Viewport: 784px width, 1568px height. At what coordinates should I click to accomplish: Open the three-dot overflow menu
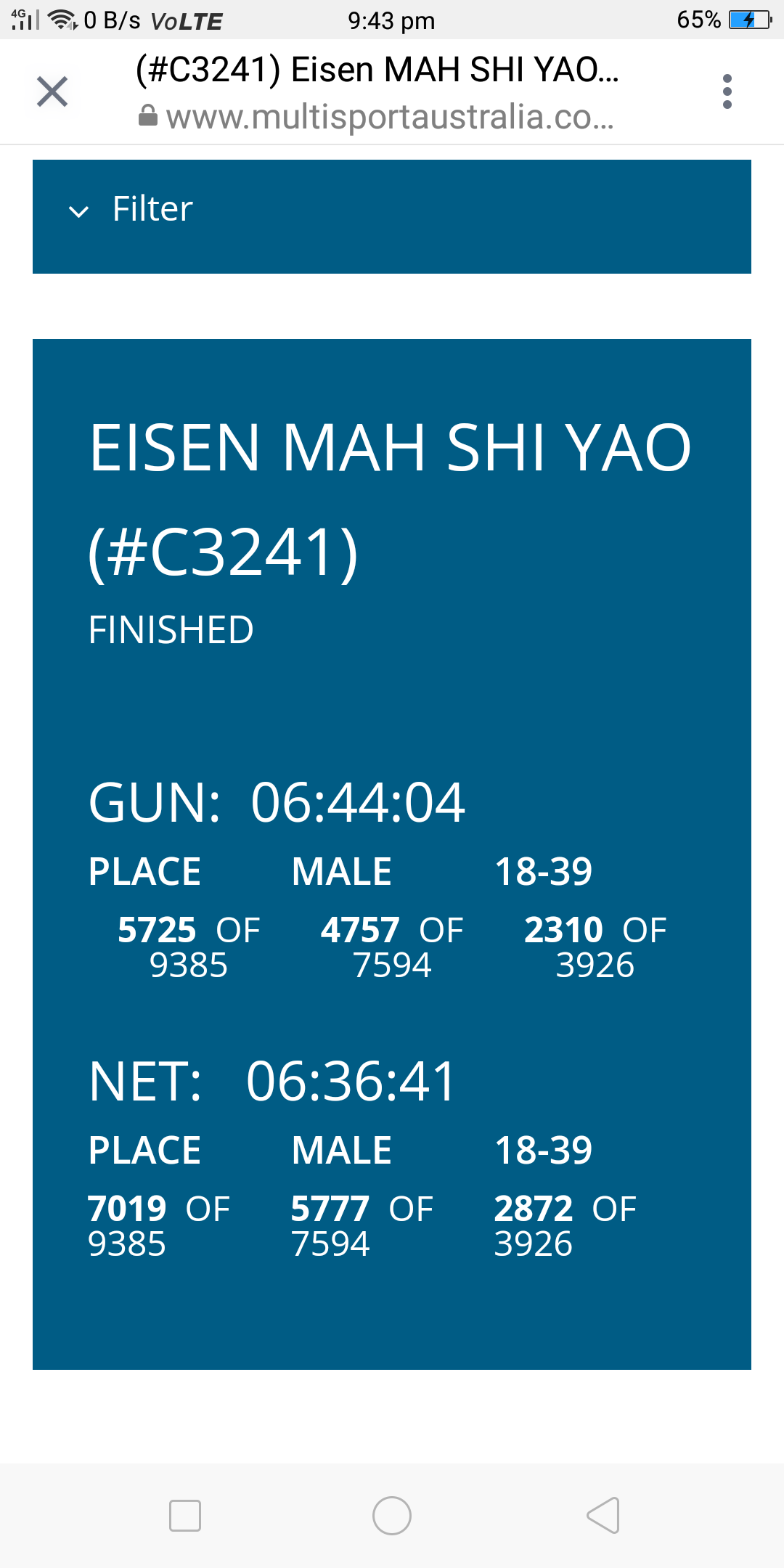click(727, 91)
